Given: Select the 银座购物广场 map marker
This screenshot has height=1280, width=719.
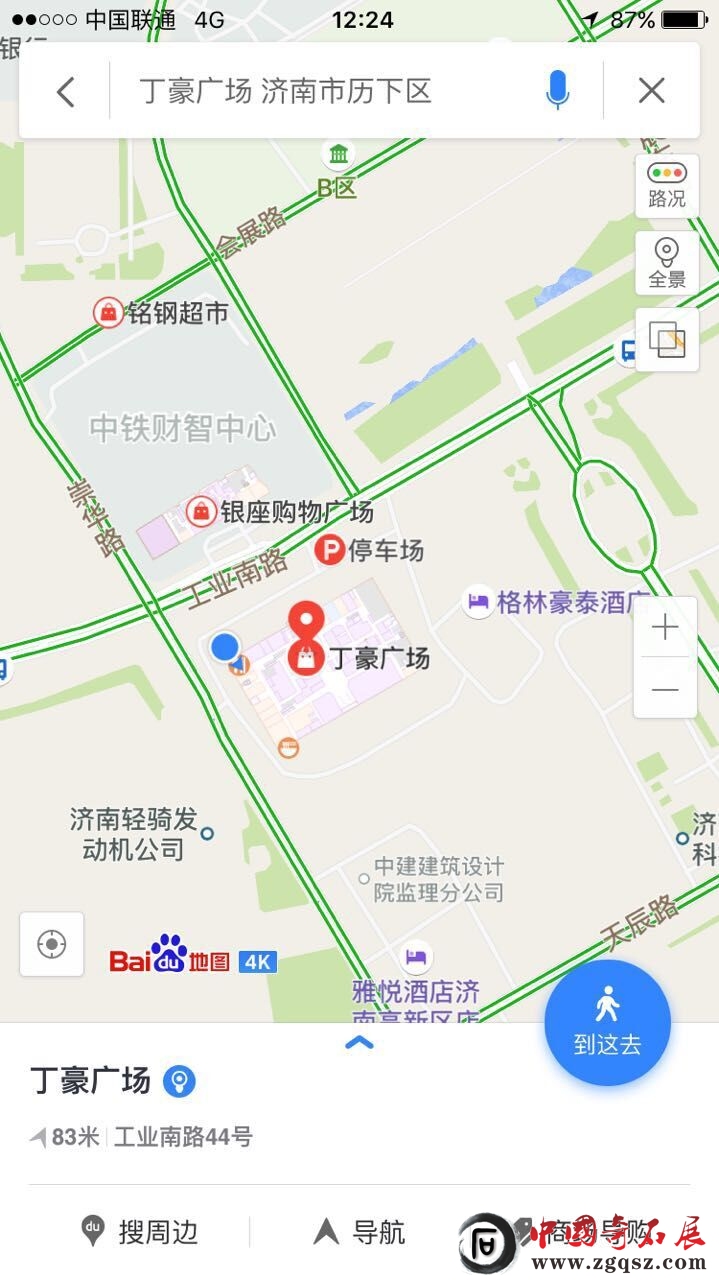Looking at the screenshot, I should coord(202,512).
